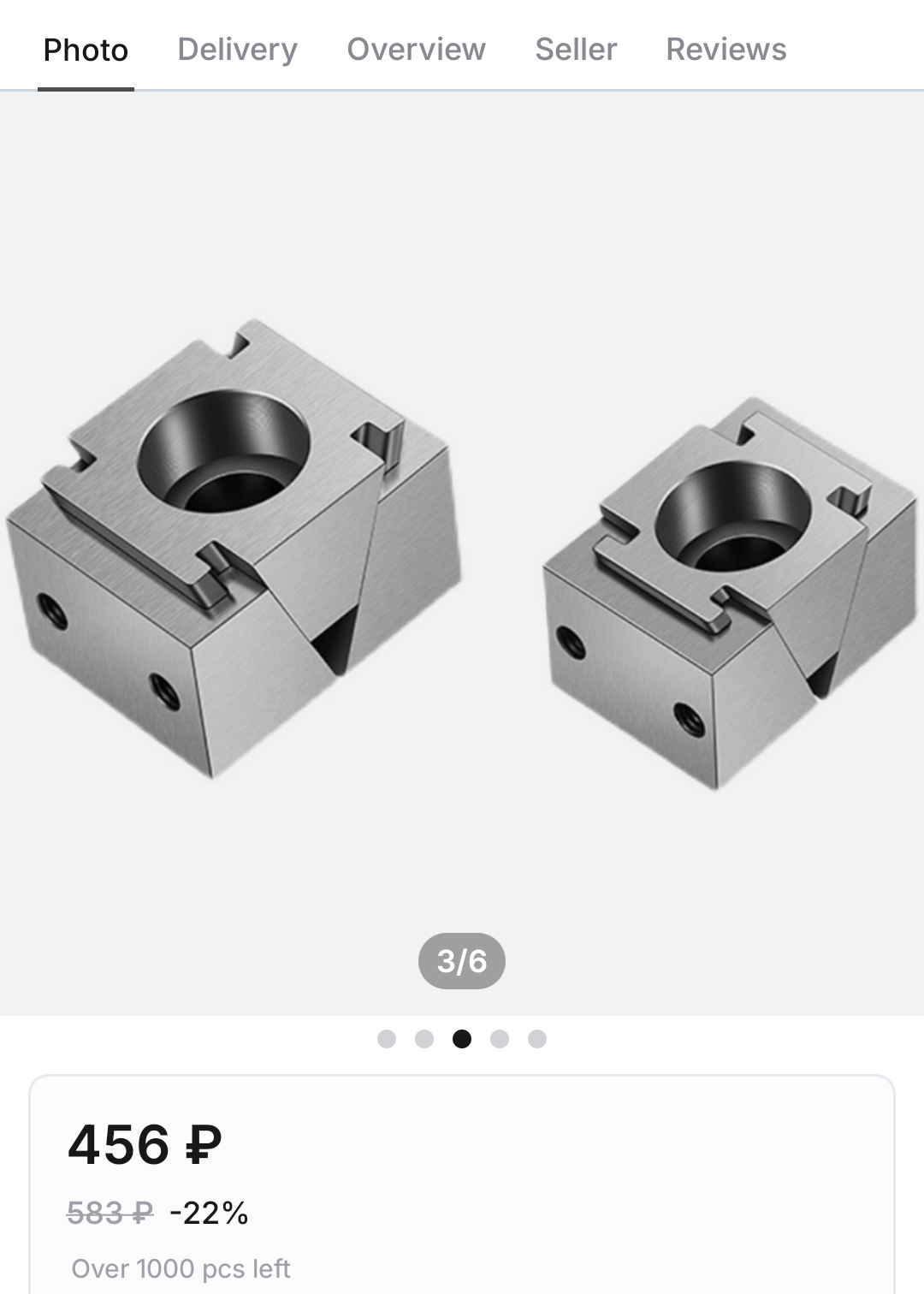Go to the Seller tab

[576, 50]
